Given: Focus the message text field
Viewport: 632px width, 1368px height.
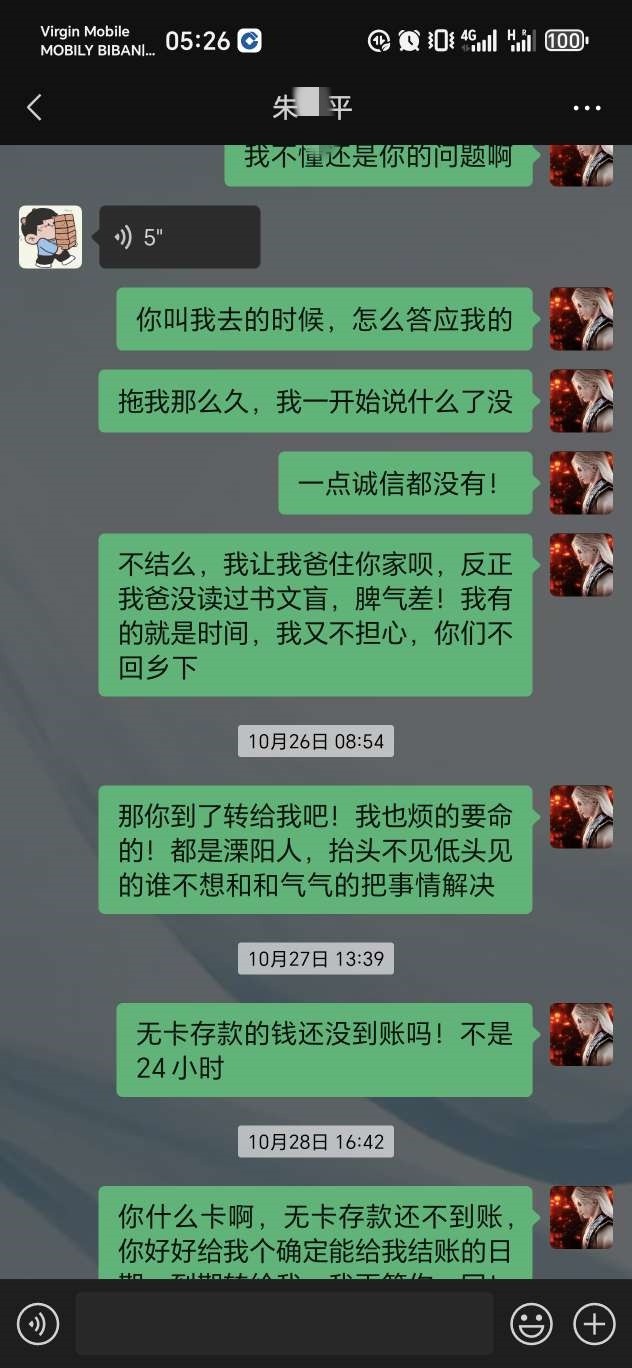Looking at the screenshot, I should coord(284,1324).
